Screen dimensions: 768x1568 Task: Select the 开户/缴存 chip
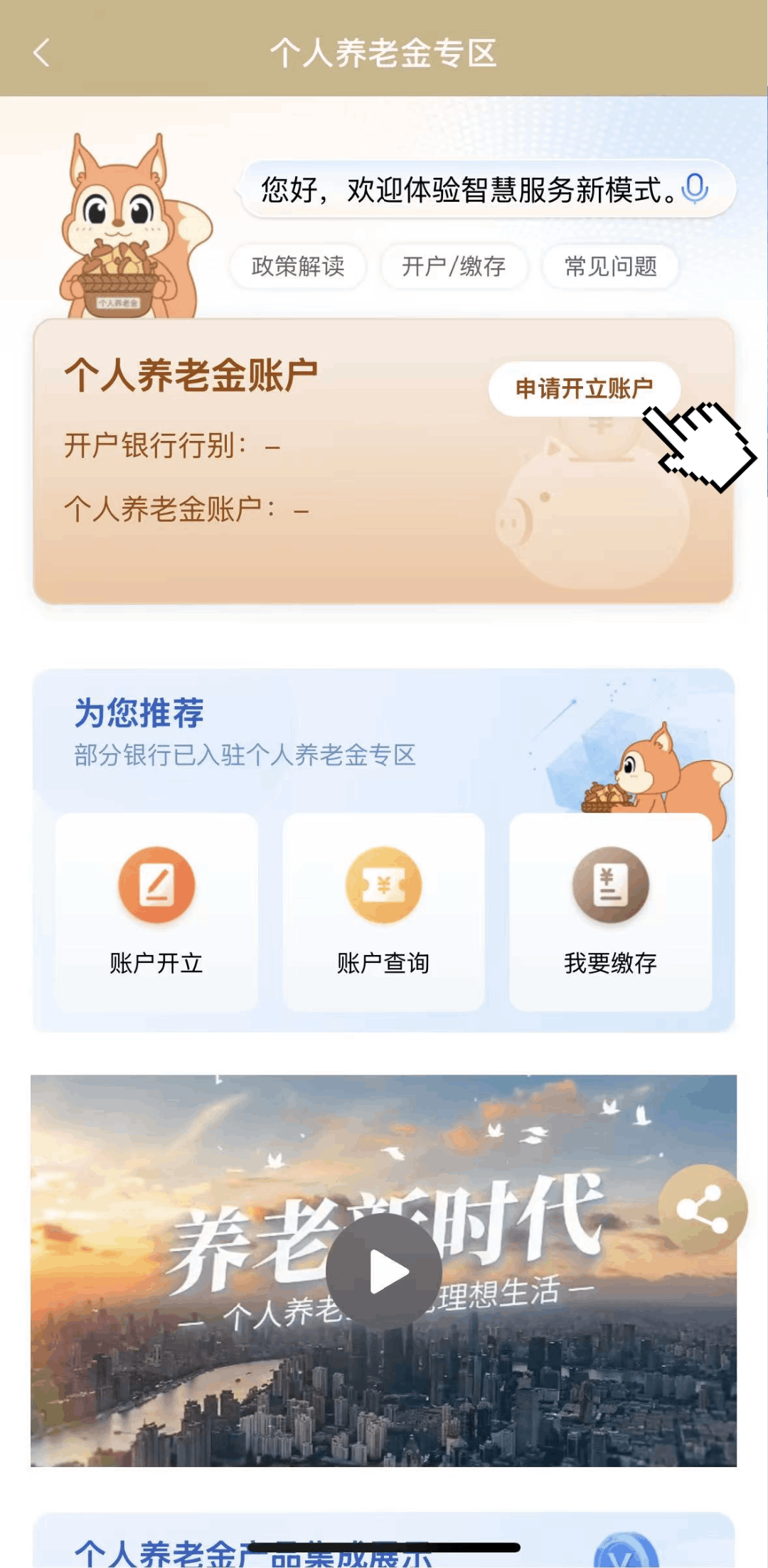[x=454, y=267]
